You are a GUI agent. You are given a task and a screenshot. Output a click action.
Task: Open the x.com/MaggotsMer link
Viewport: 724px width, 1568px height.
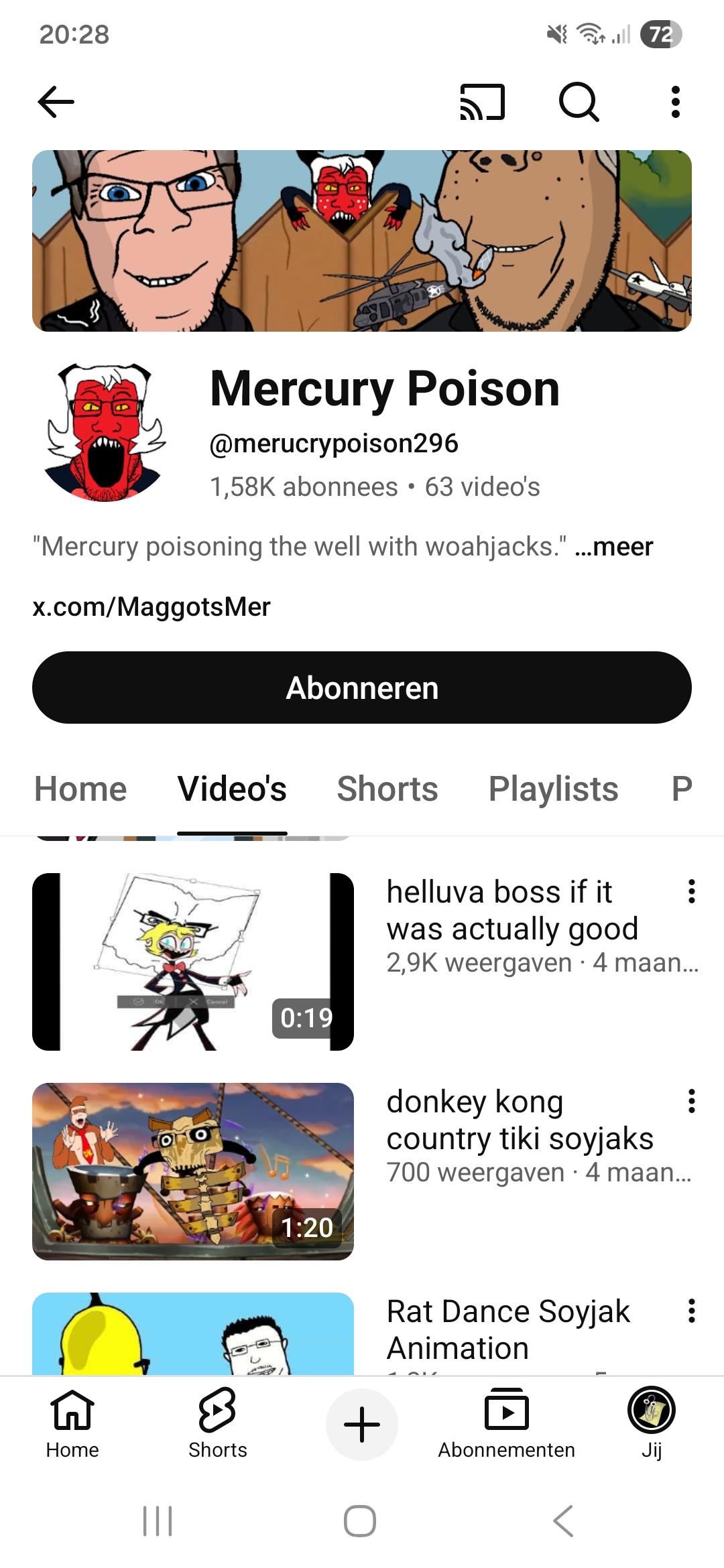tap(152, 606)
